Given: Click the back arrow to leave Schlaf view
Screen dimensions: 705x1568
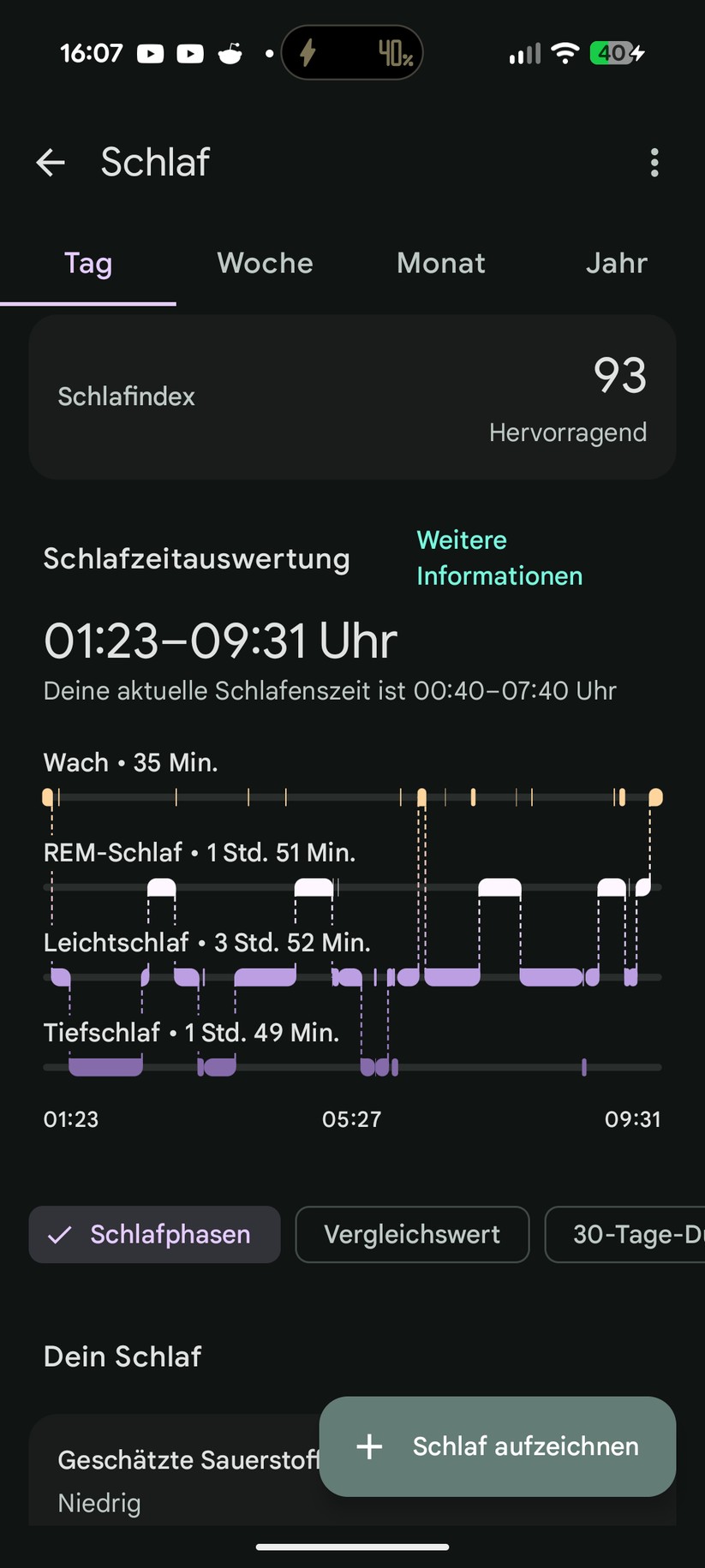Looking at the screenshot, I should [x=51, y=162].
